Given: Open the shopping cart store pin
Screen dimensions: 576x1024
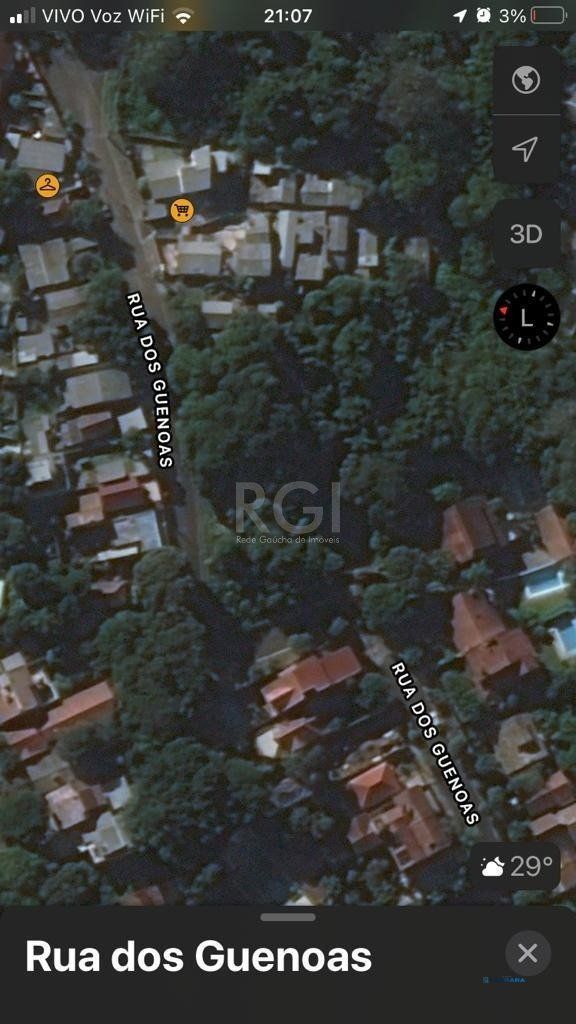Looking at the screenshot, I should [x=182, y=210].
